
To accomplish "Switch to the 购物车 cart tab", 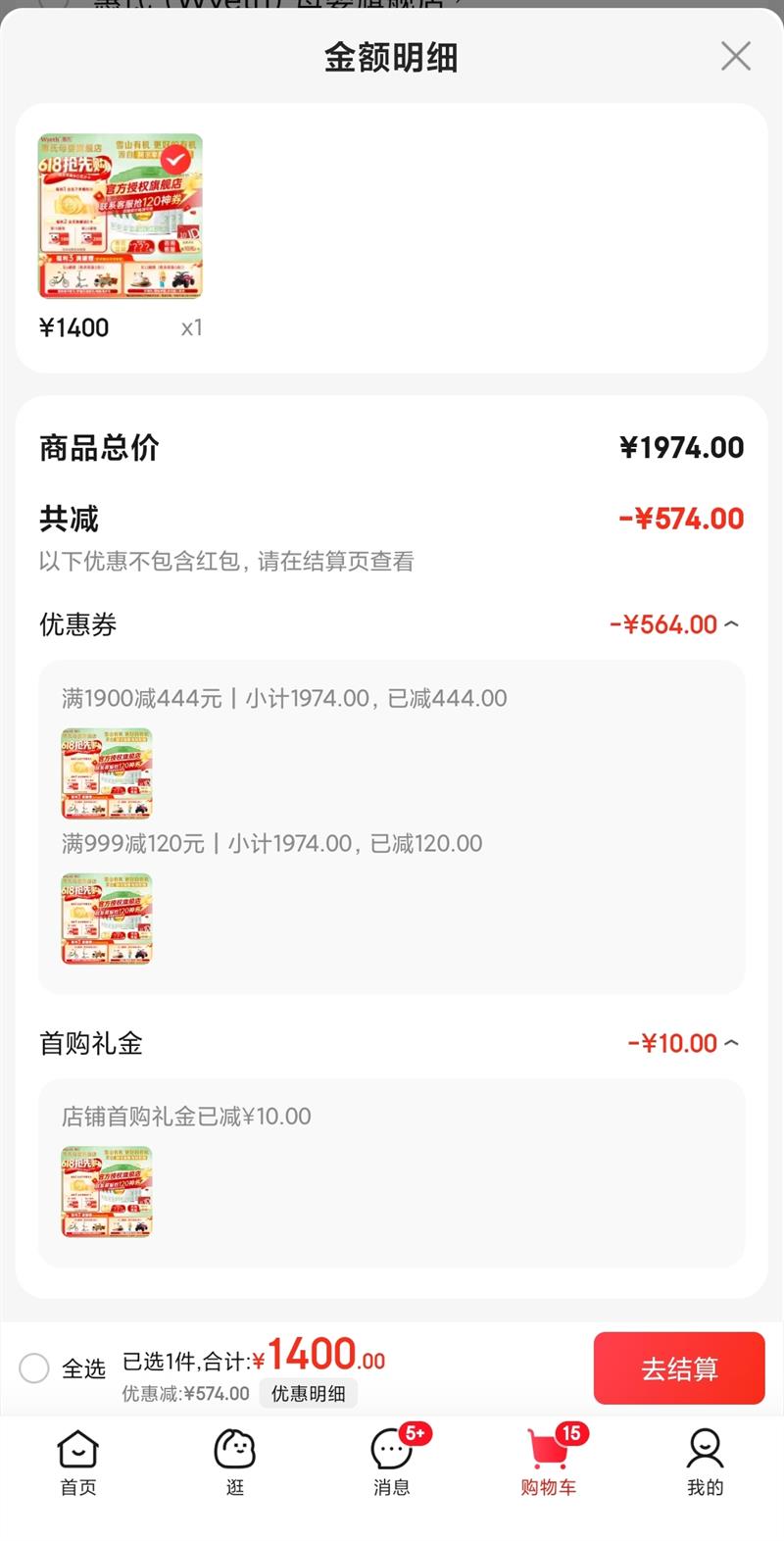I will [549, 1462].
